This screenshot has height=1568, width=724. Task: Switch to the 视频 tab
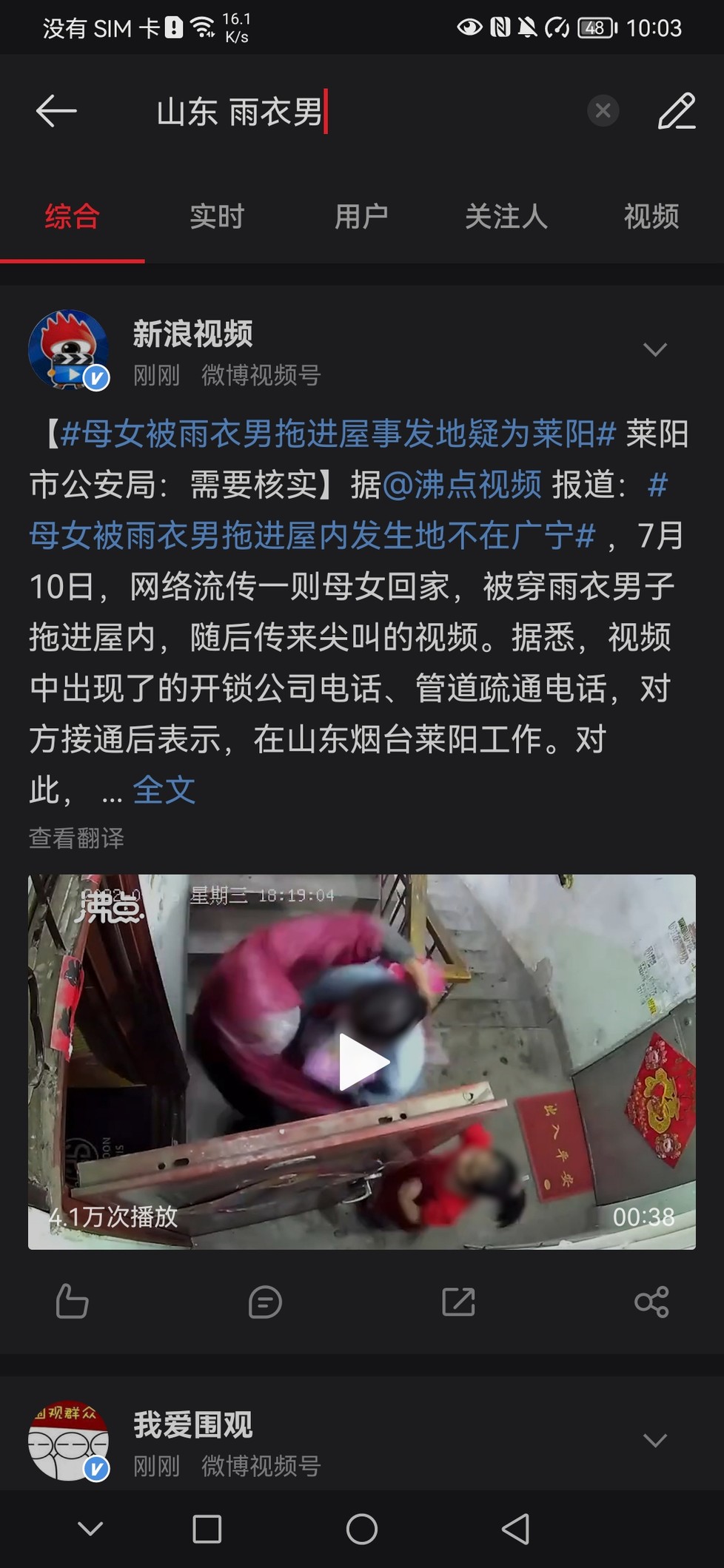click(651, 217)
